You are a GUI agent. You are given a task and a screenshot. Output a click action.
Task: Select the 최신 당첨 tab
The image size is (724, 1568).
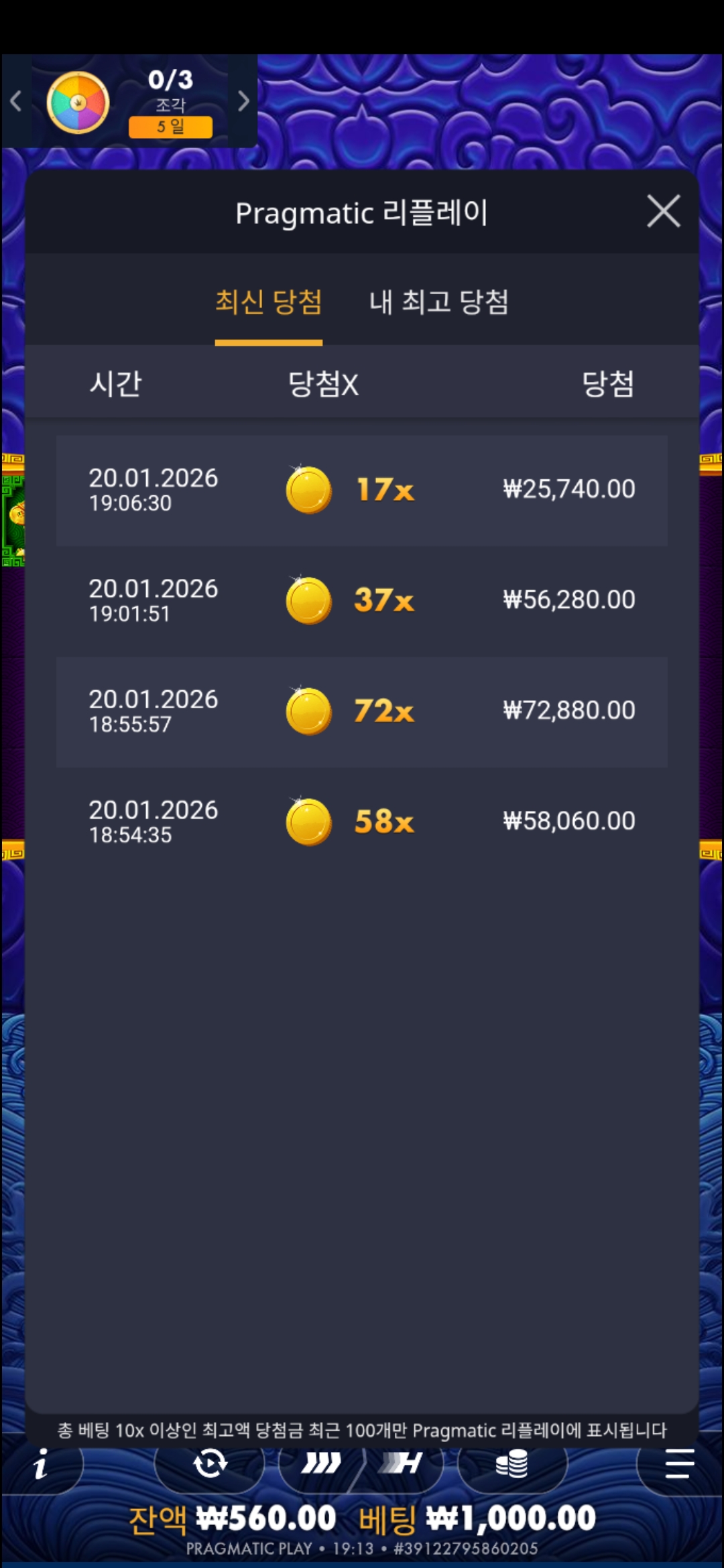(268, 303)
